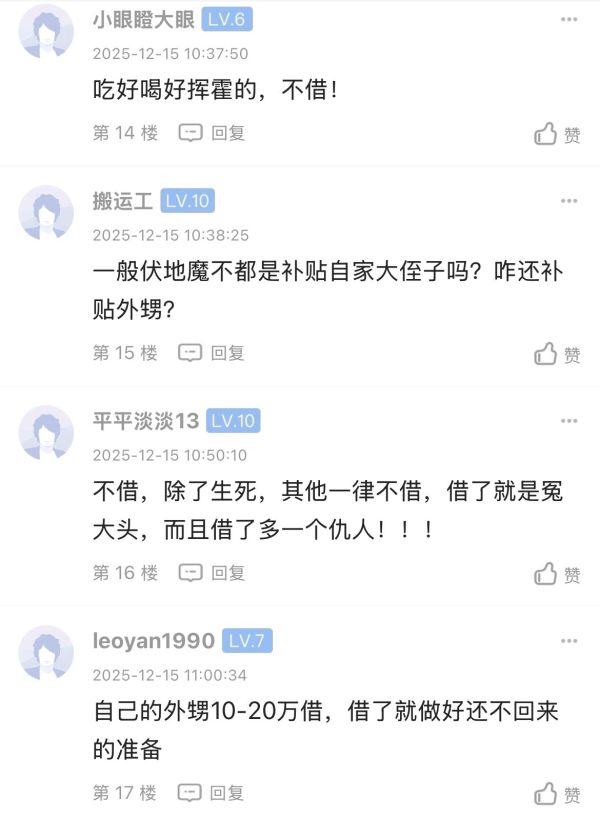Reply to 平平淡淡13's comment on floor 16
The height and width of the screenshot is (818, 600).
click(212, 573)
